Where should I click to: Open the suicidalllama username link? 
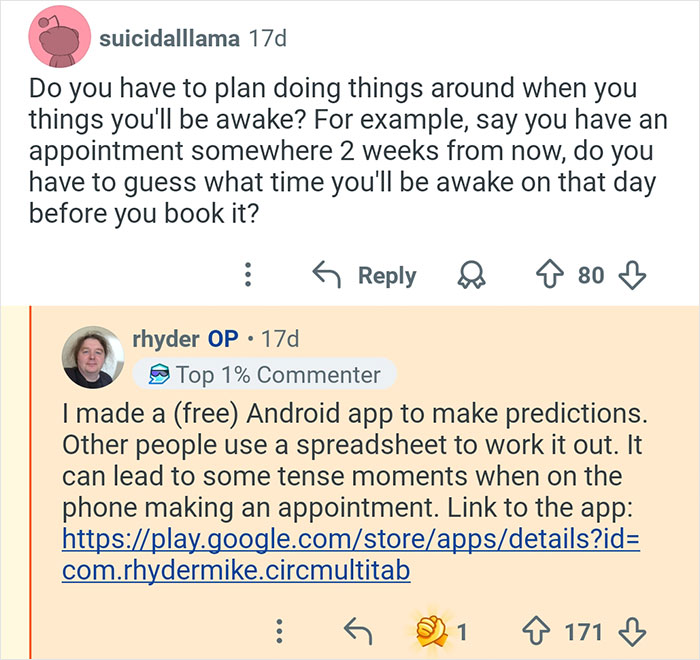(169, 38)
